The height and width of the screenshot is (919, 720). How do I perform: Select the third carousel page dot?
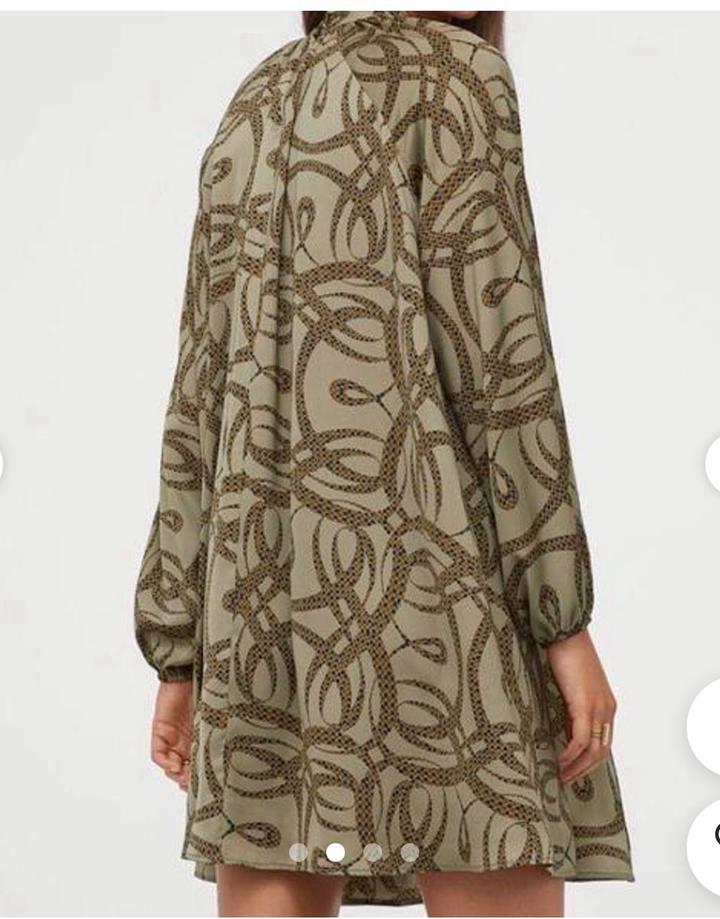373,853
